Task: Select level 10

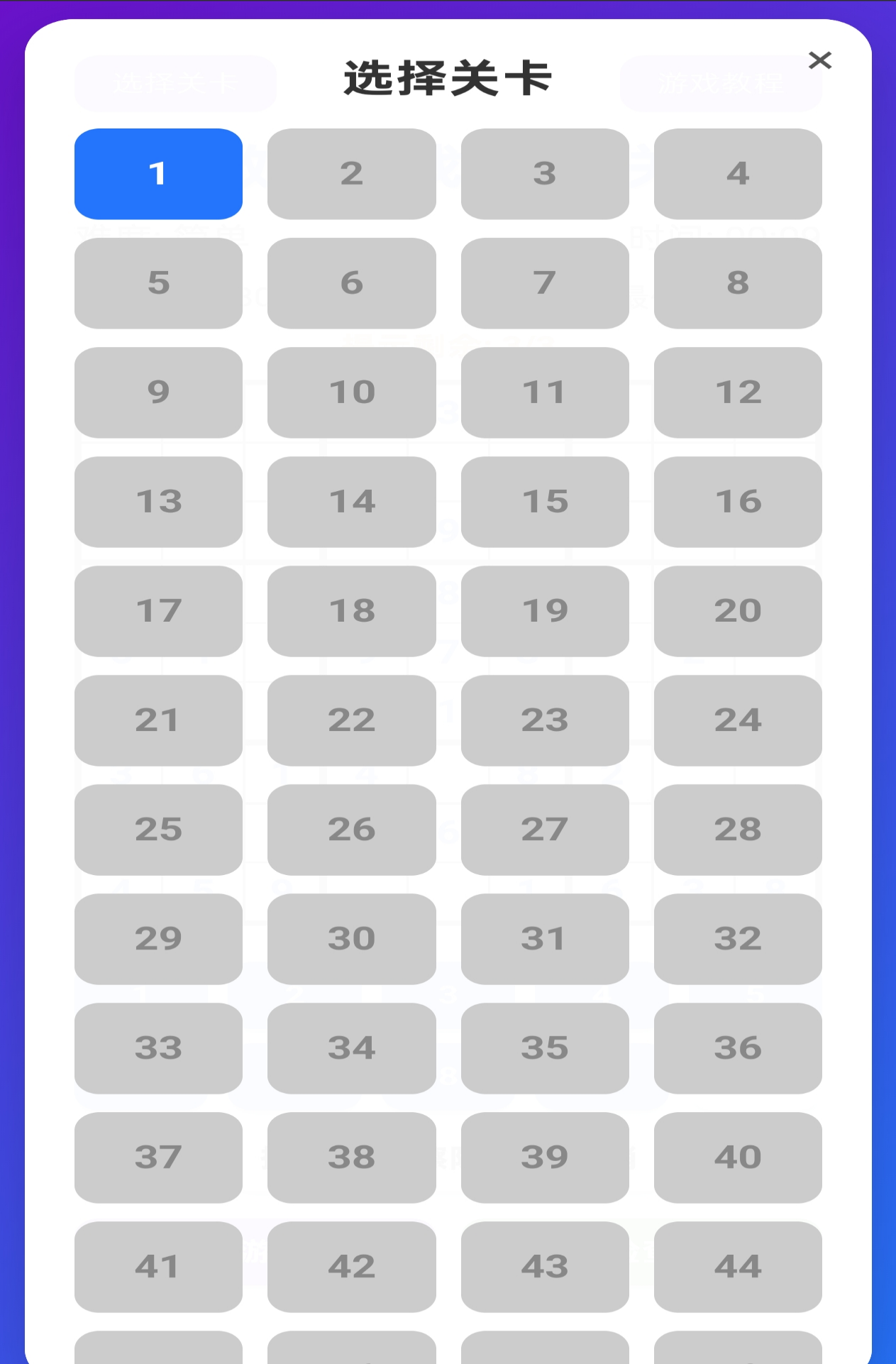Action: click(x=351, y=392)
